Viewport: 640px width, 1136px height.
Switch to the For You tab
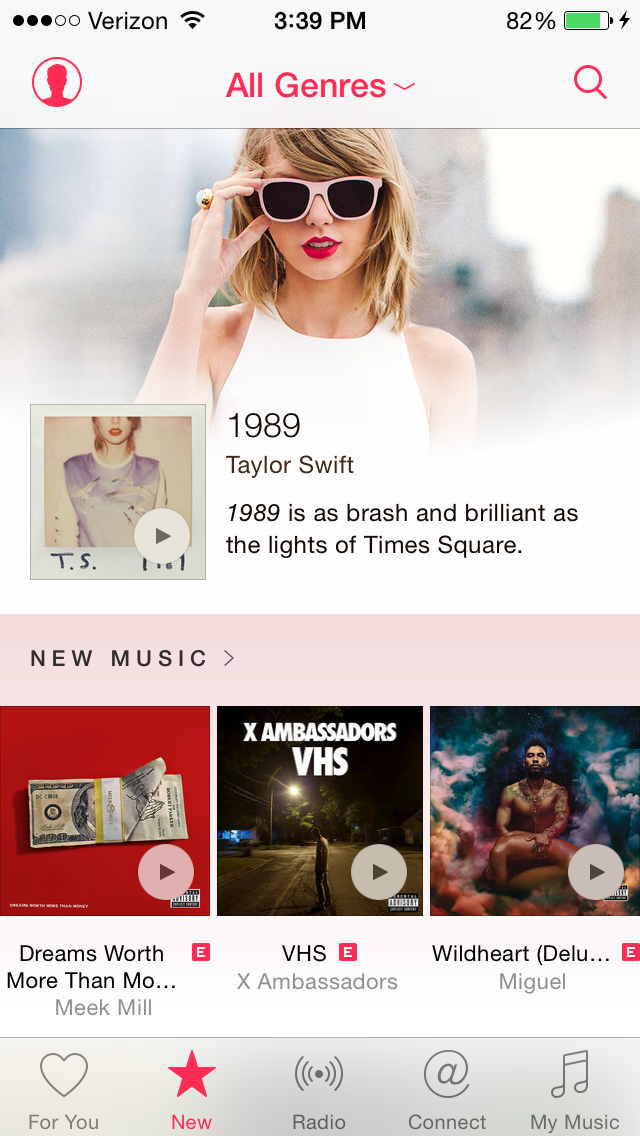click(x=64, y=1090)
